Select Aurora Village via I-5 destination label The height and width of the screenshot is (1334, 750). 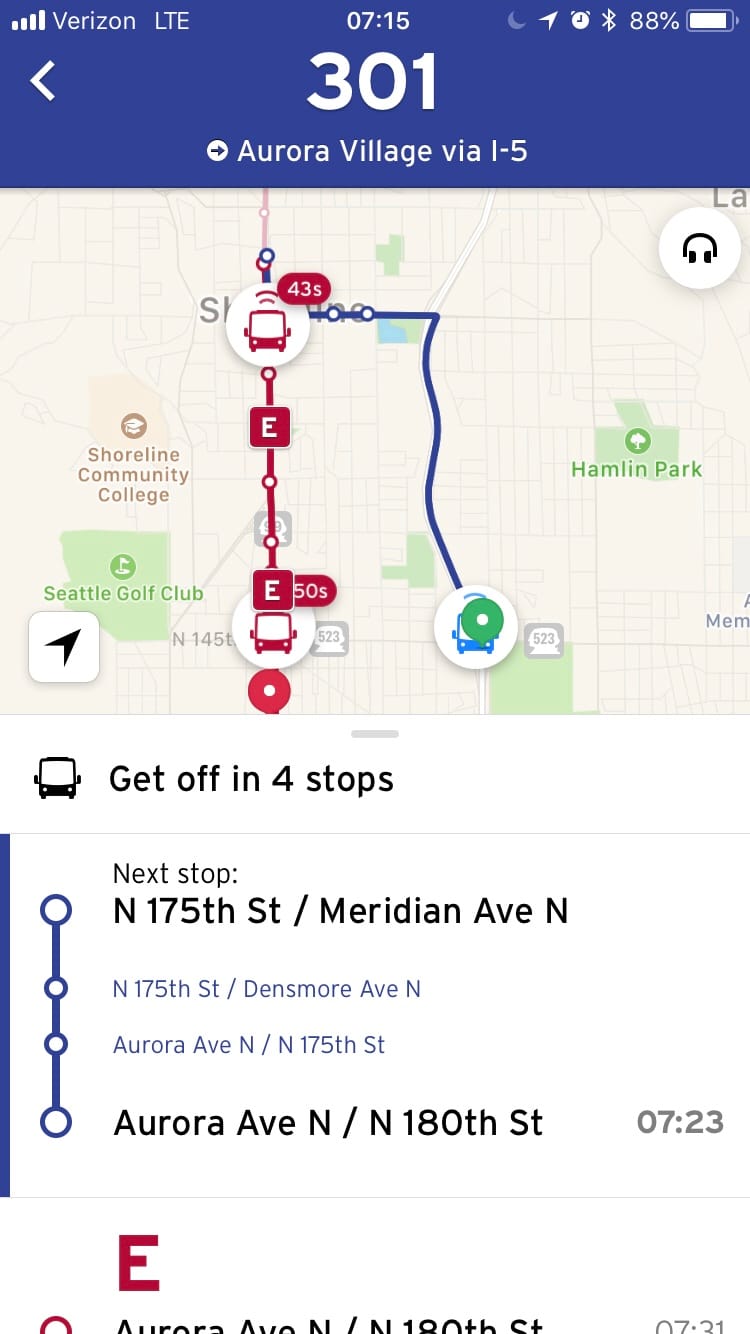375,151
